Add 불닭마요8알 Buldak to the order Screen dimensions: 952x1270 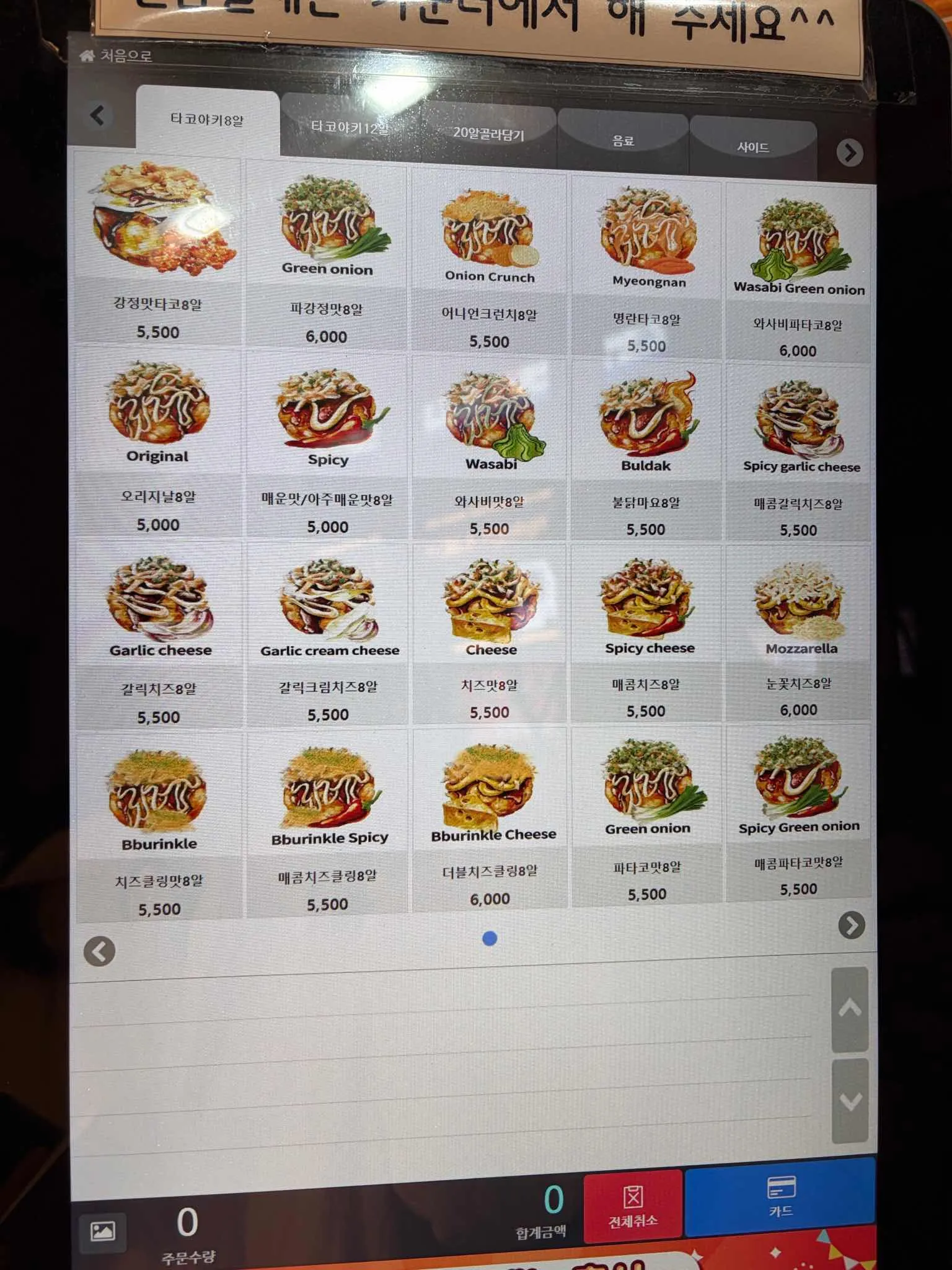click(646, 450)
